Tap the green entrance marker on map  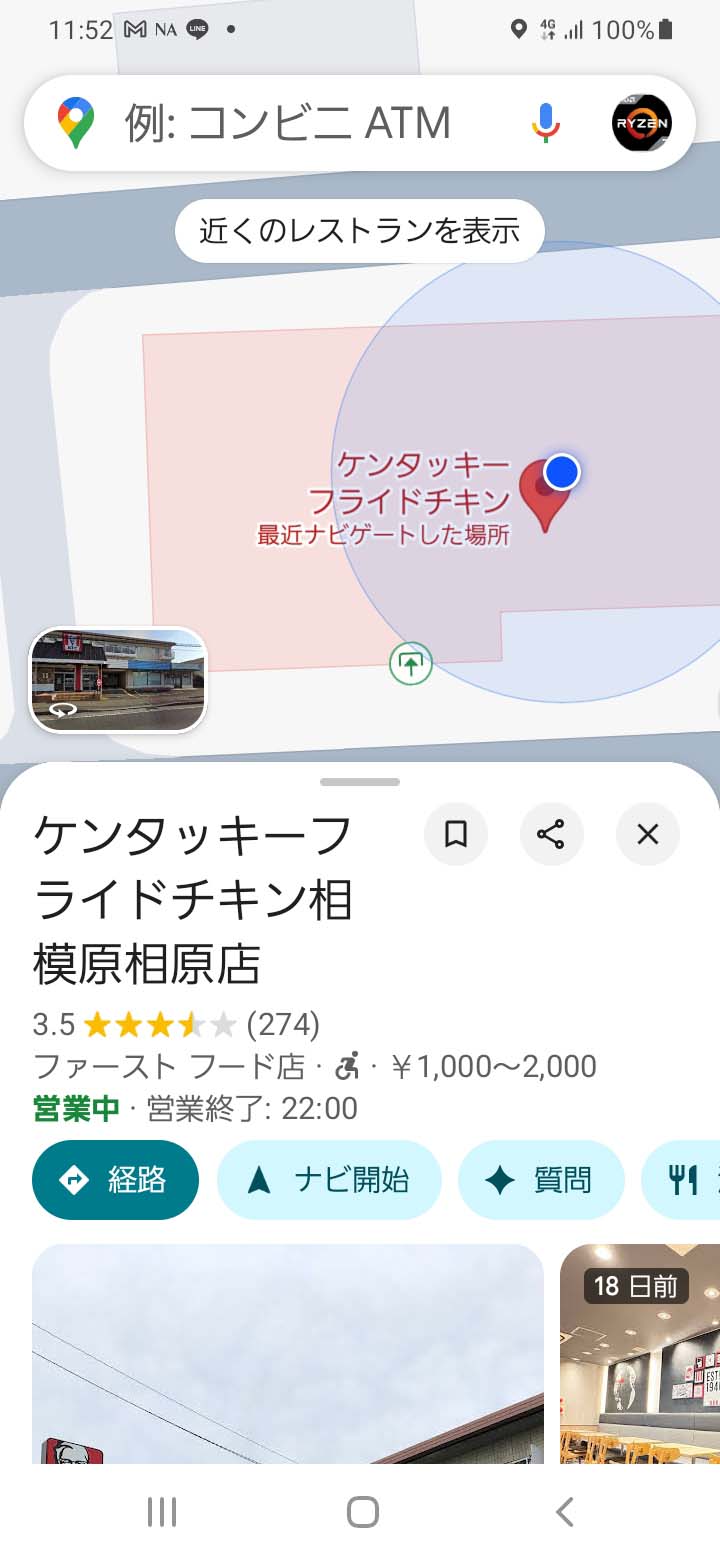[410, 664]
